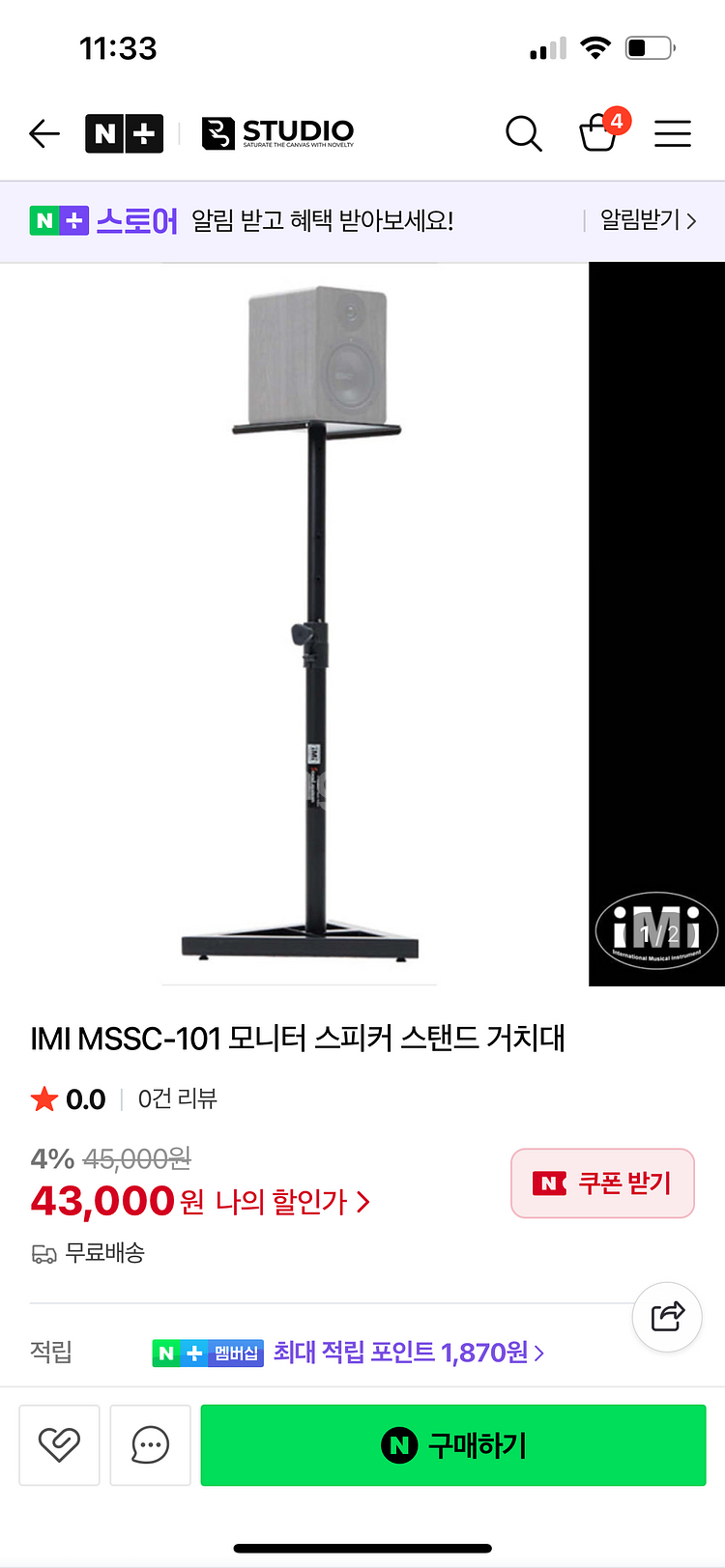Open the N+ store home logo
725x1568 pixels.
(x=124, y=133)
